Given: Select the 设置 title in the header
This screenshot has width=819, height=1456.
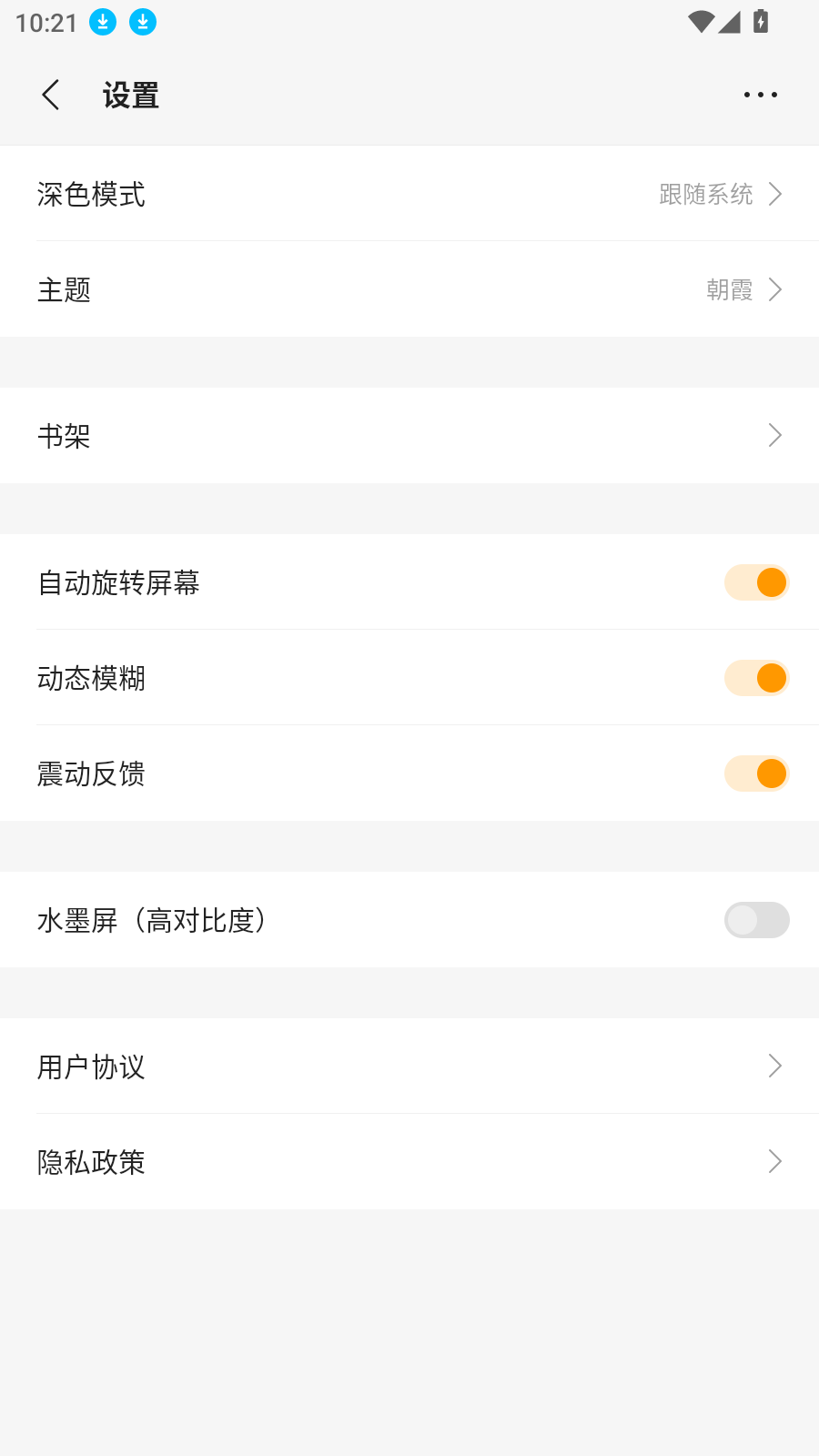Looking at the screenshot, I should click(x=130, y=94).
